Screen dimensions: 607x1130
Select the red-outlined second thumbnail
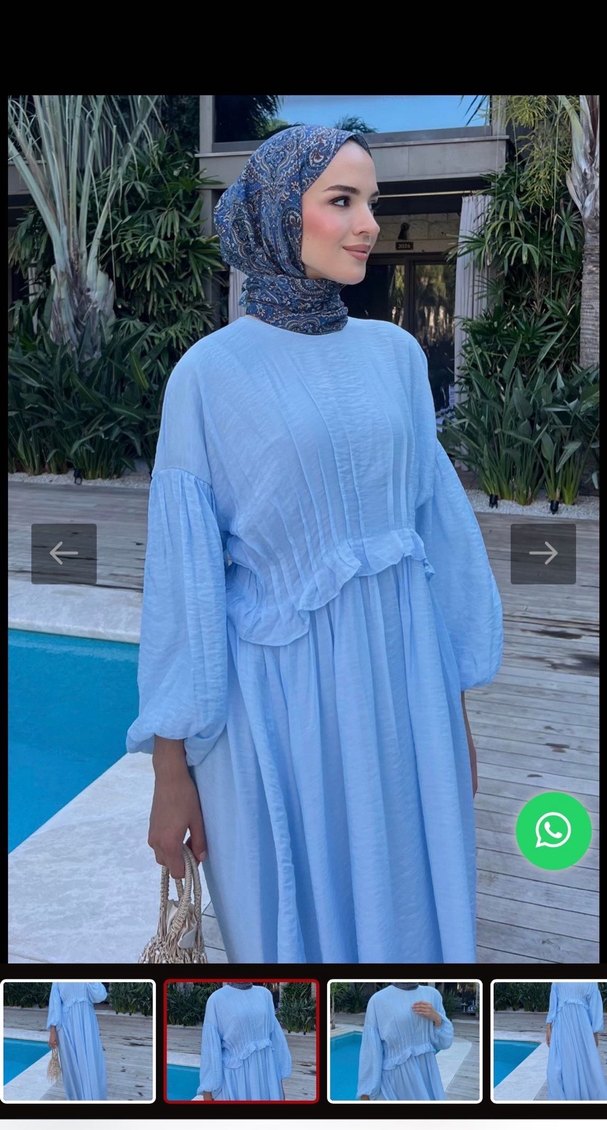tap(241, 1041)
